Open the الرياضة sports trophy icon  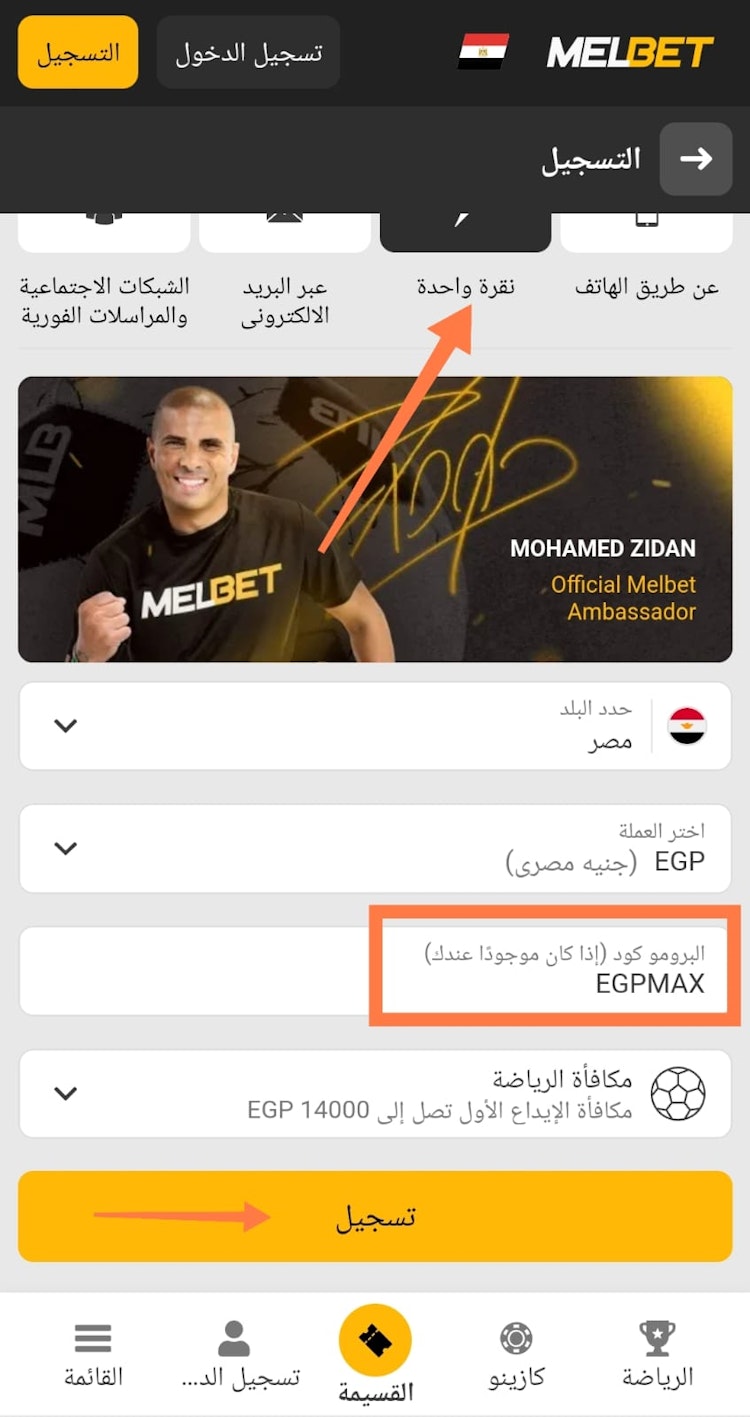[x=657, y=1338]
